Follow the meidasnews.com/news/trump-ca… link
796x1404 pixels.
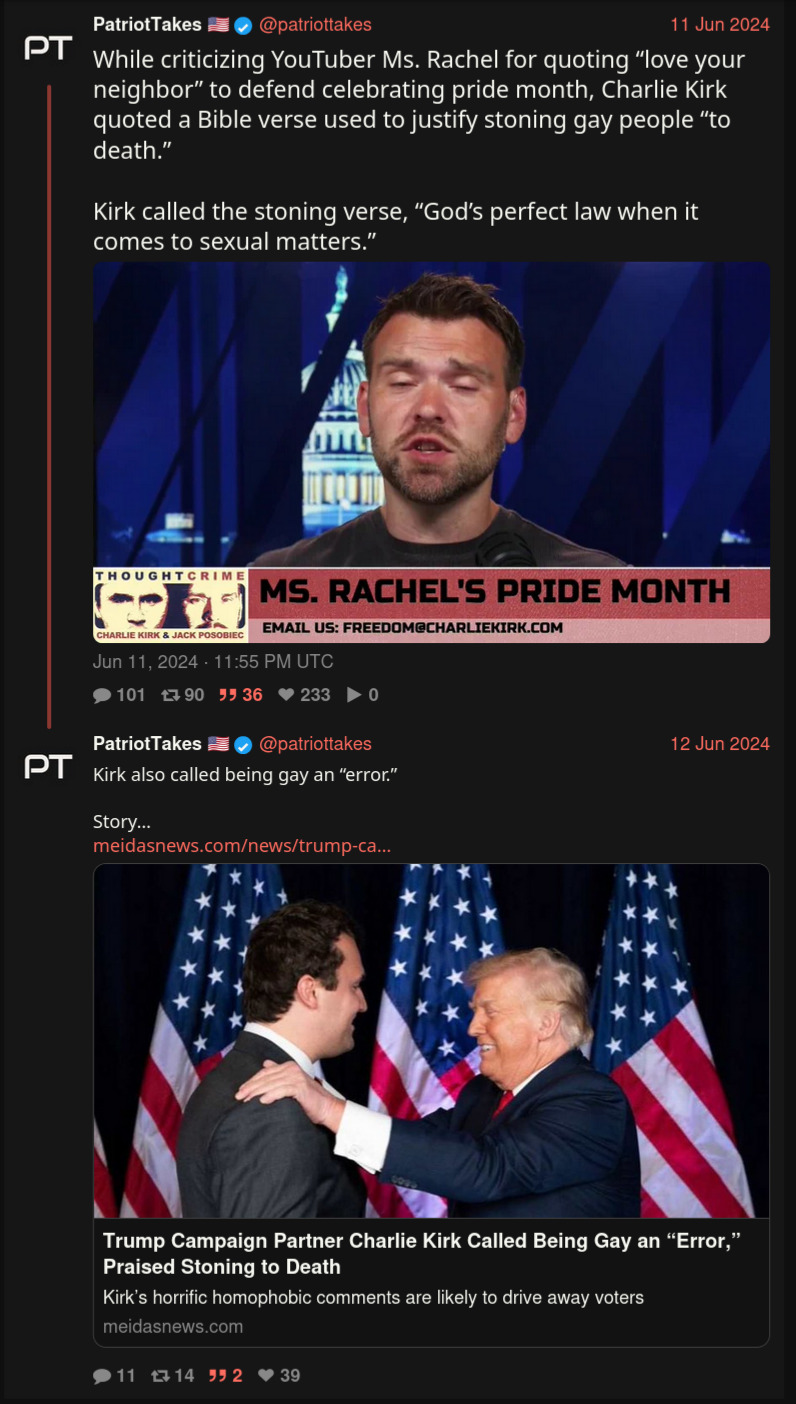pyautogui.click(x=241, y=845)
